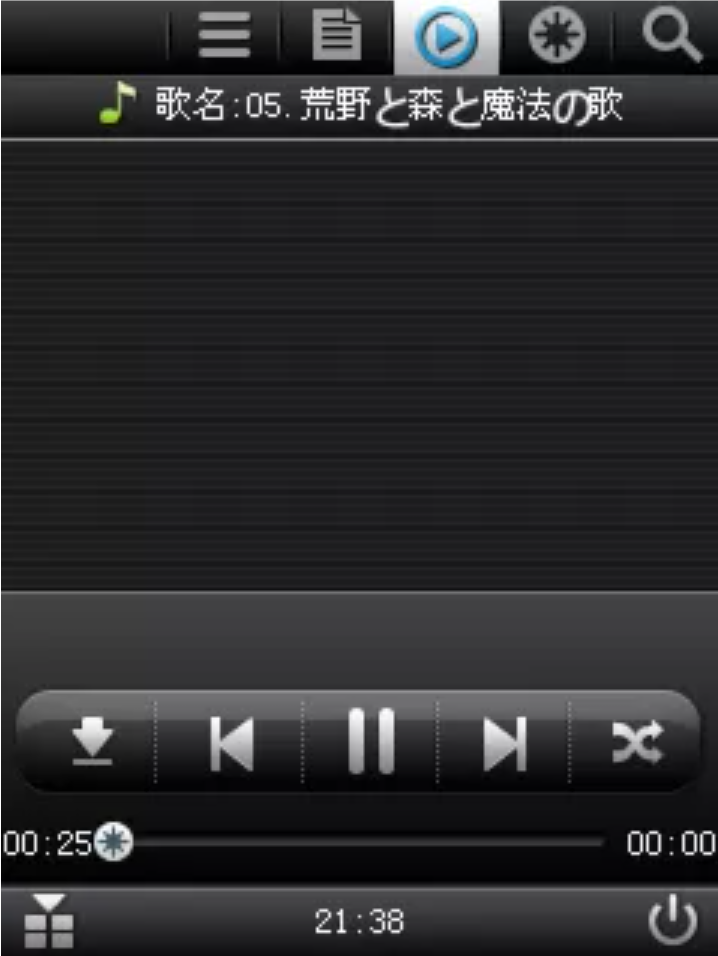Select the now playing tab
This screenshot has height=956, width=718.
pos(446,39)
